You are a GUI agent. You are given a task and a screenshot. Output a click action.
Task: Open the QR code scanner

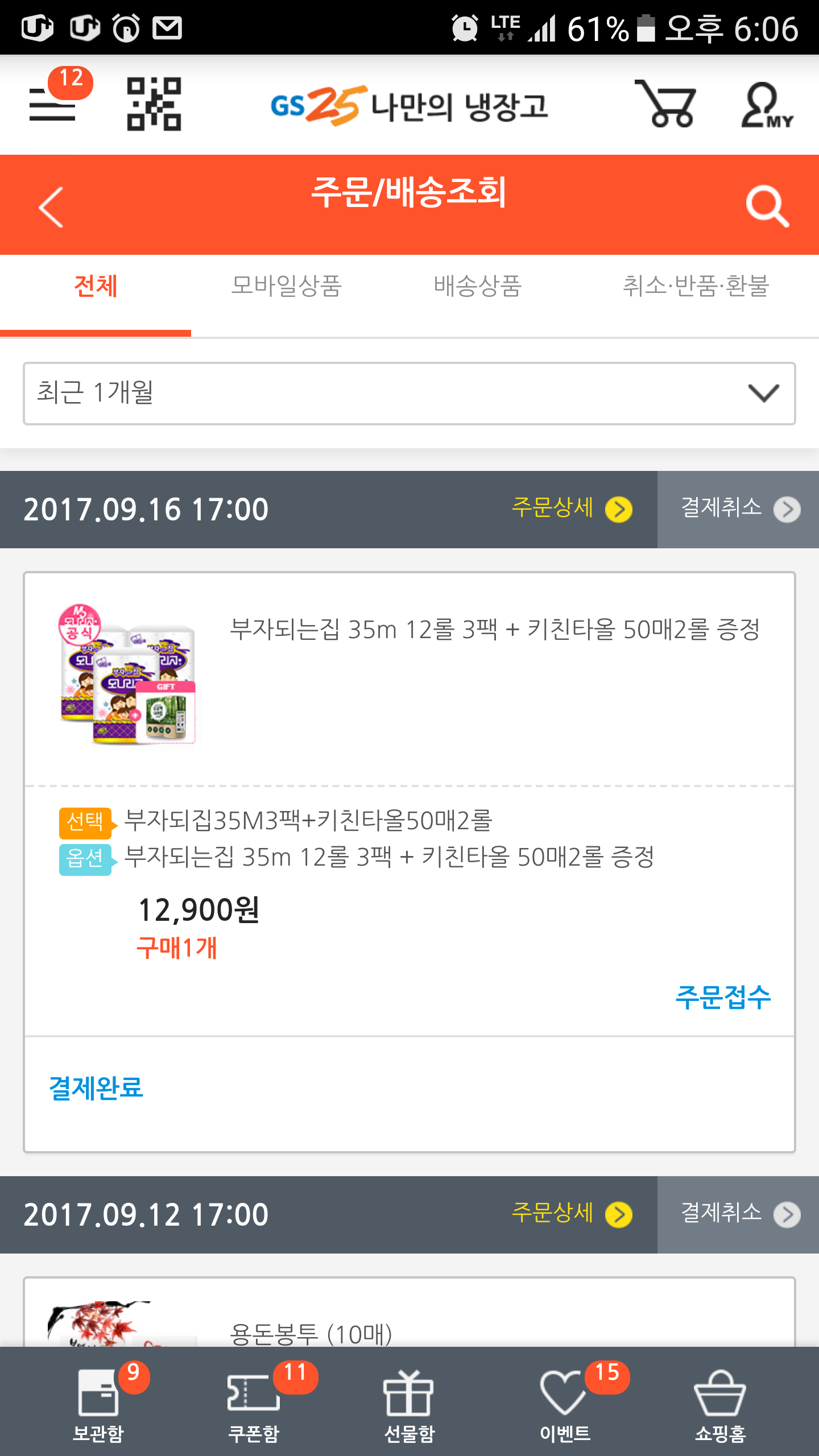154,104
